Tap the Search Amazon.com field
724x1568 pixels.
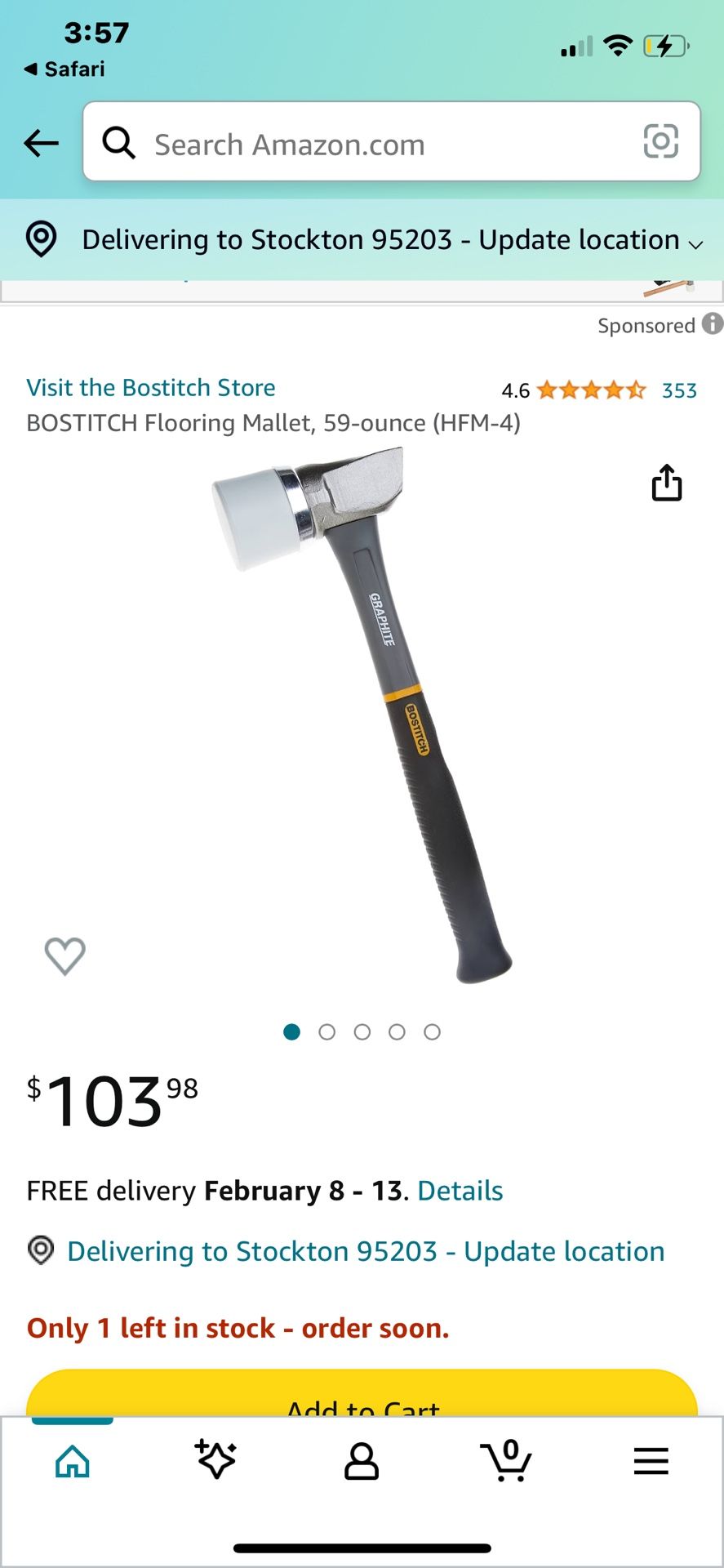[375, 144]
